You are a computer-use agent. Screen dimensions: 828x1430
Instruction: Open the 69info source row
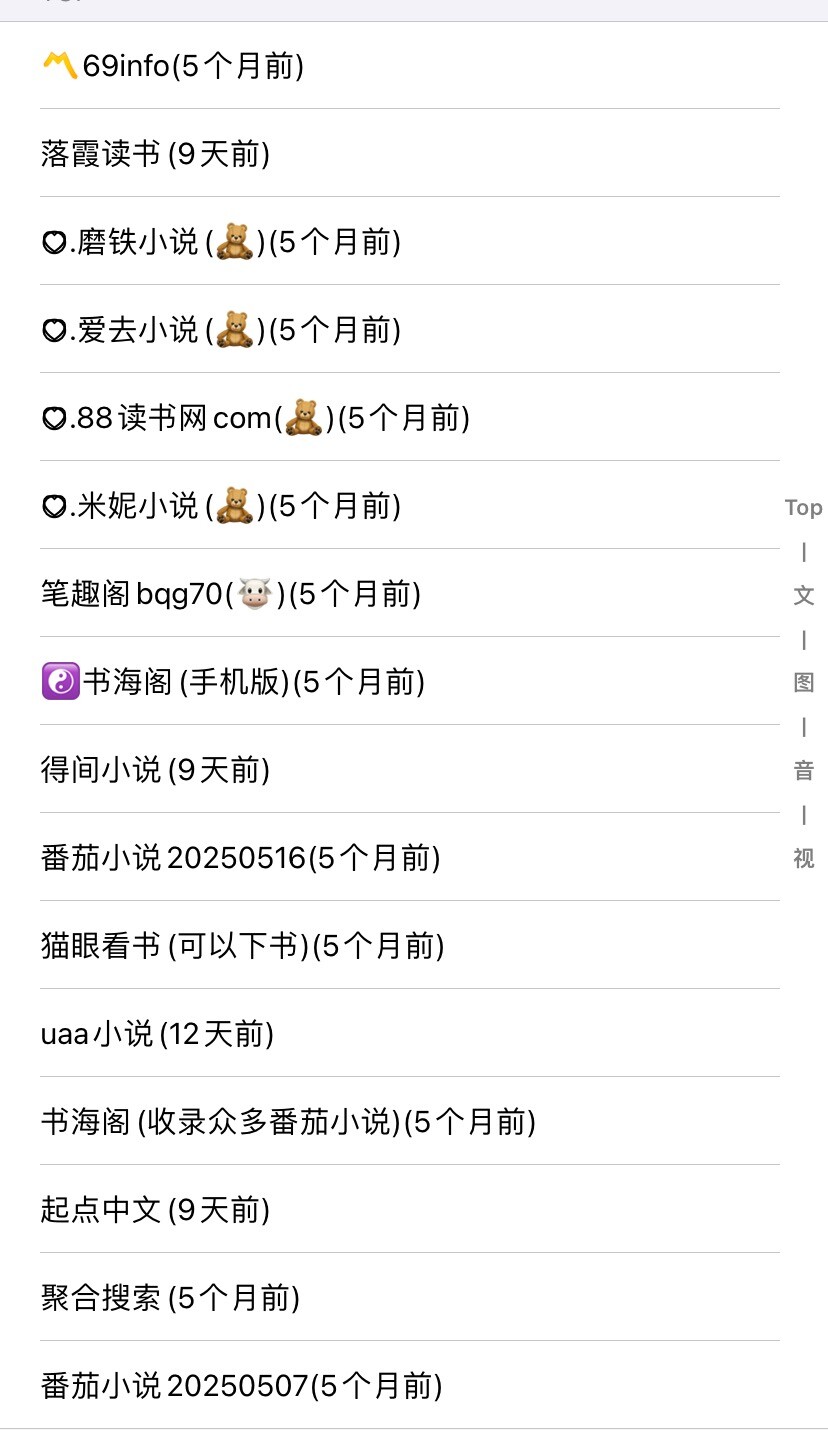click(x=173, y=66)
